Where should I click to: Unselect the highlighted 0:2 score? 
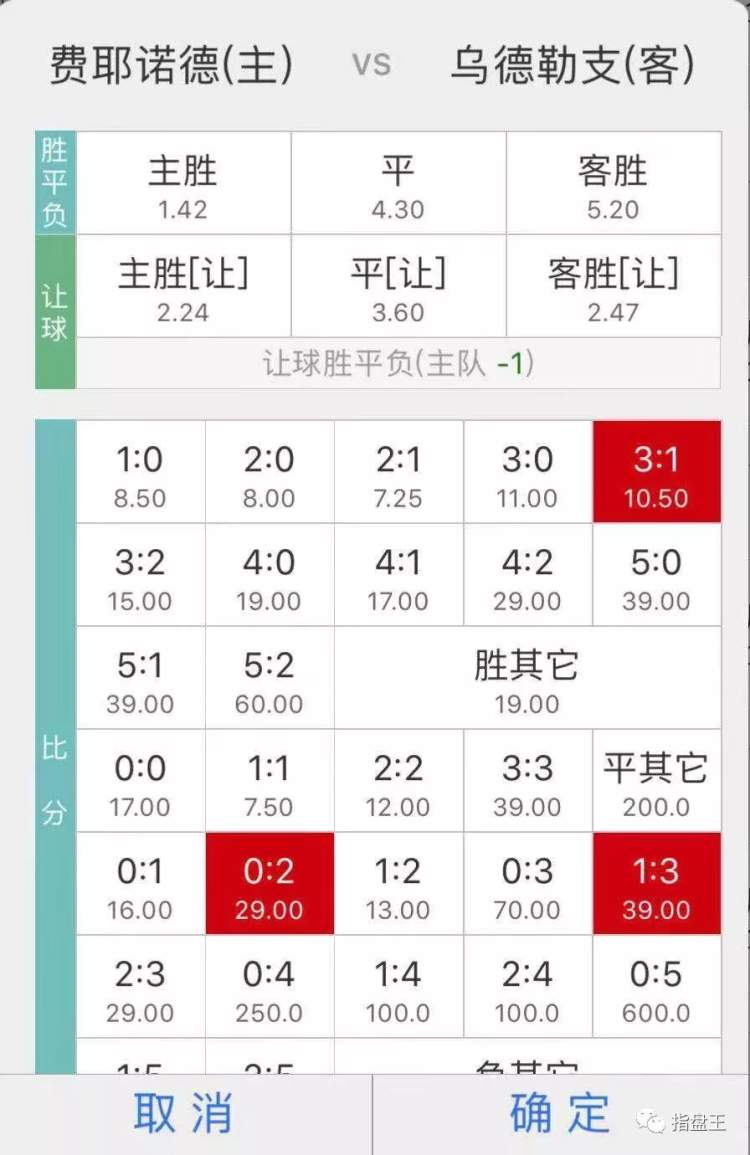pyautogui.click(x=269, y=885)
